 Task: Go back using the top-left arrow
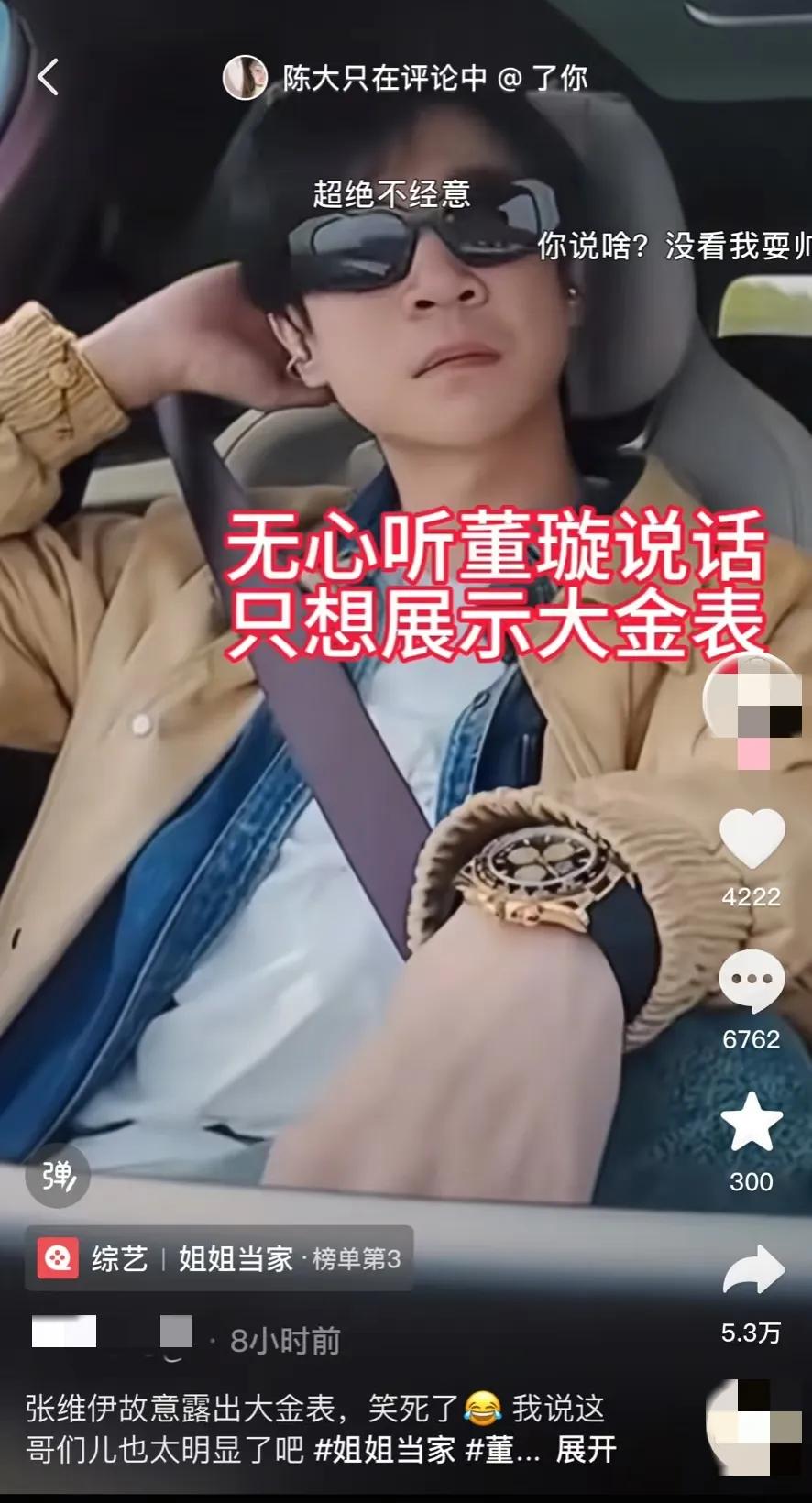(x=48, y=77)
